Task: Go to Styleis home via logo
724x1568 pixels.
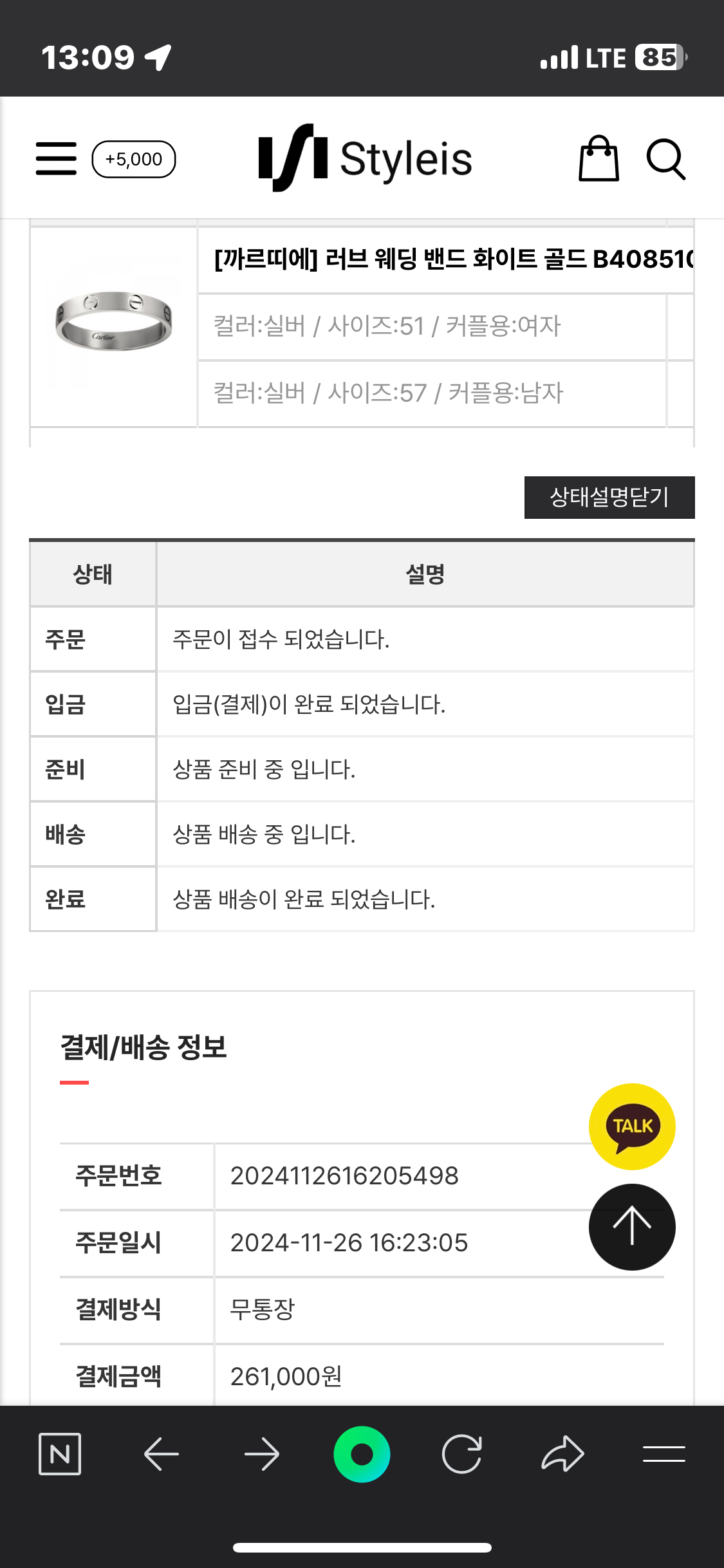Action: 365,158
